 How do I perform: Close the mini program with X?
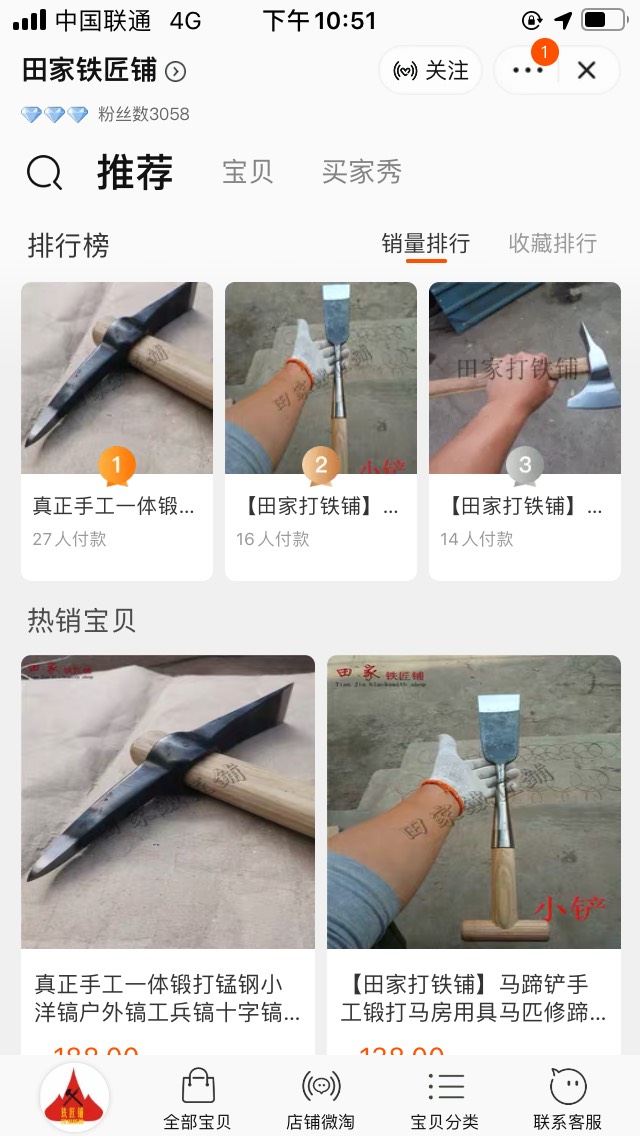pos(587,71)
